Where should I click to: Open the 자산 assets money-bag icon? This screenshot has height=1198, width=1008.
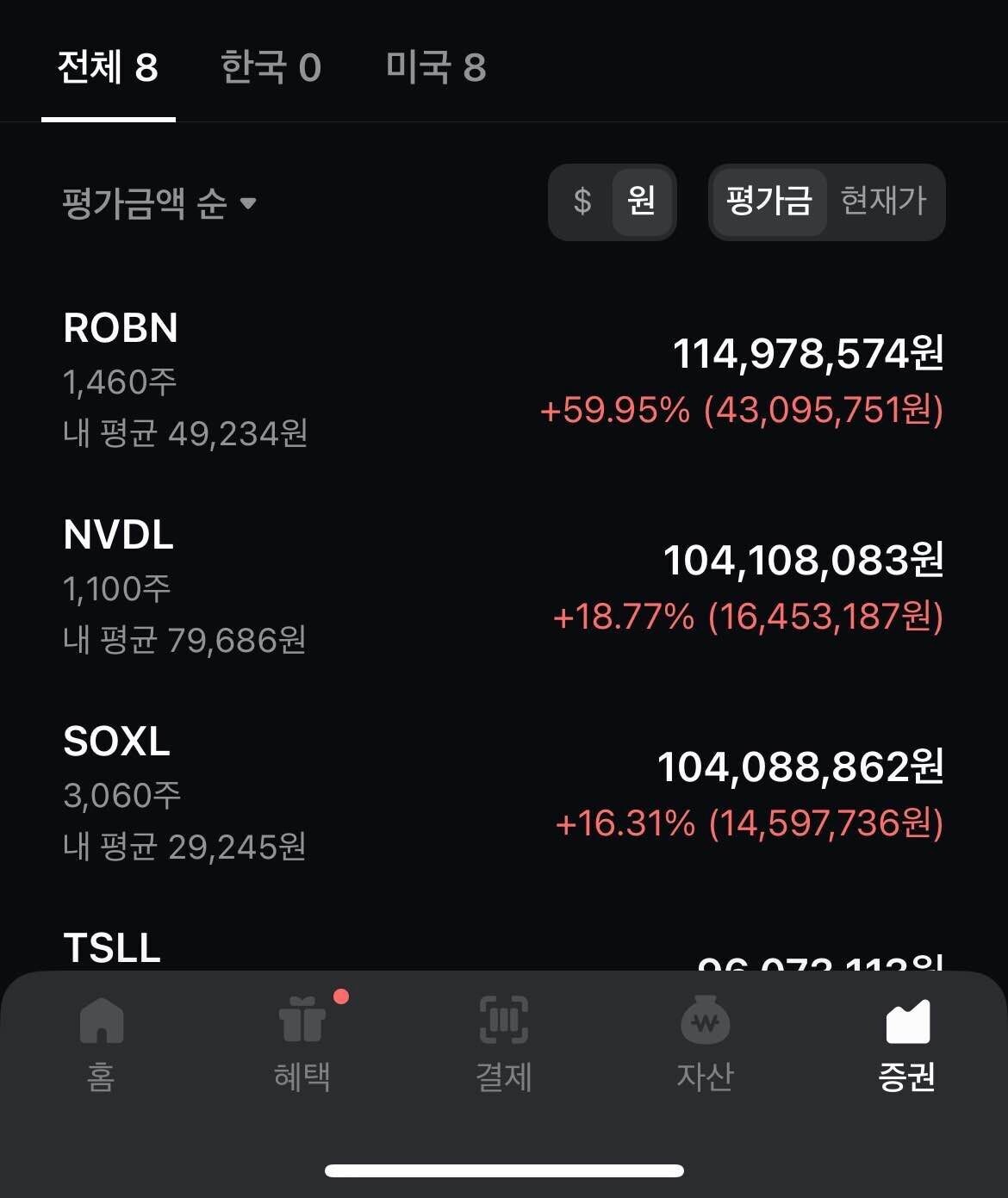point(706,1027)
